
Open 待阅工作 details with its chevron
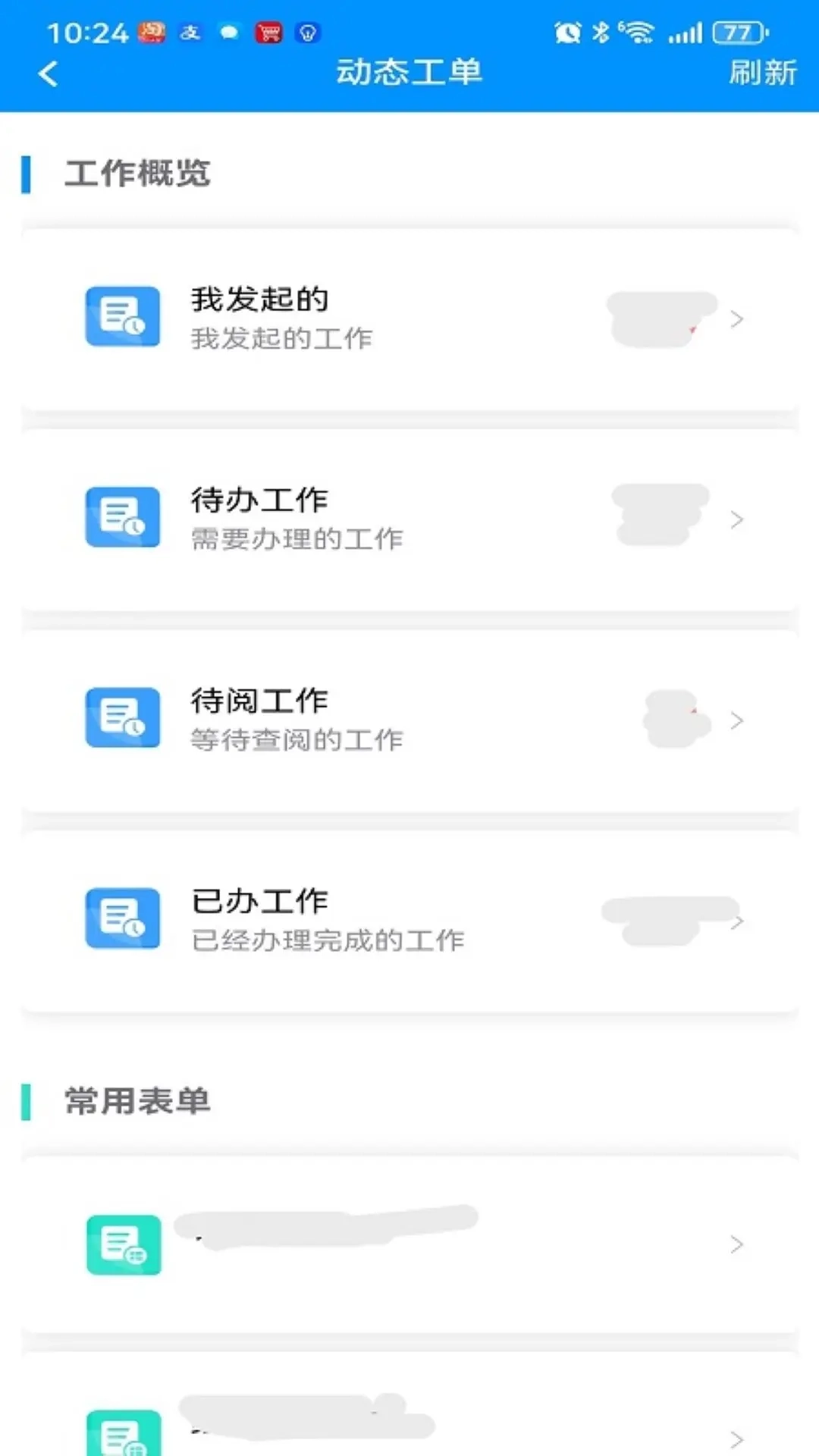click(736, 720)
